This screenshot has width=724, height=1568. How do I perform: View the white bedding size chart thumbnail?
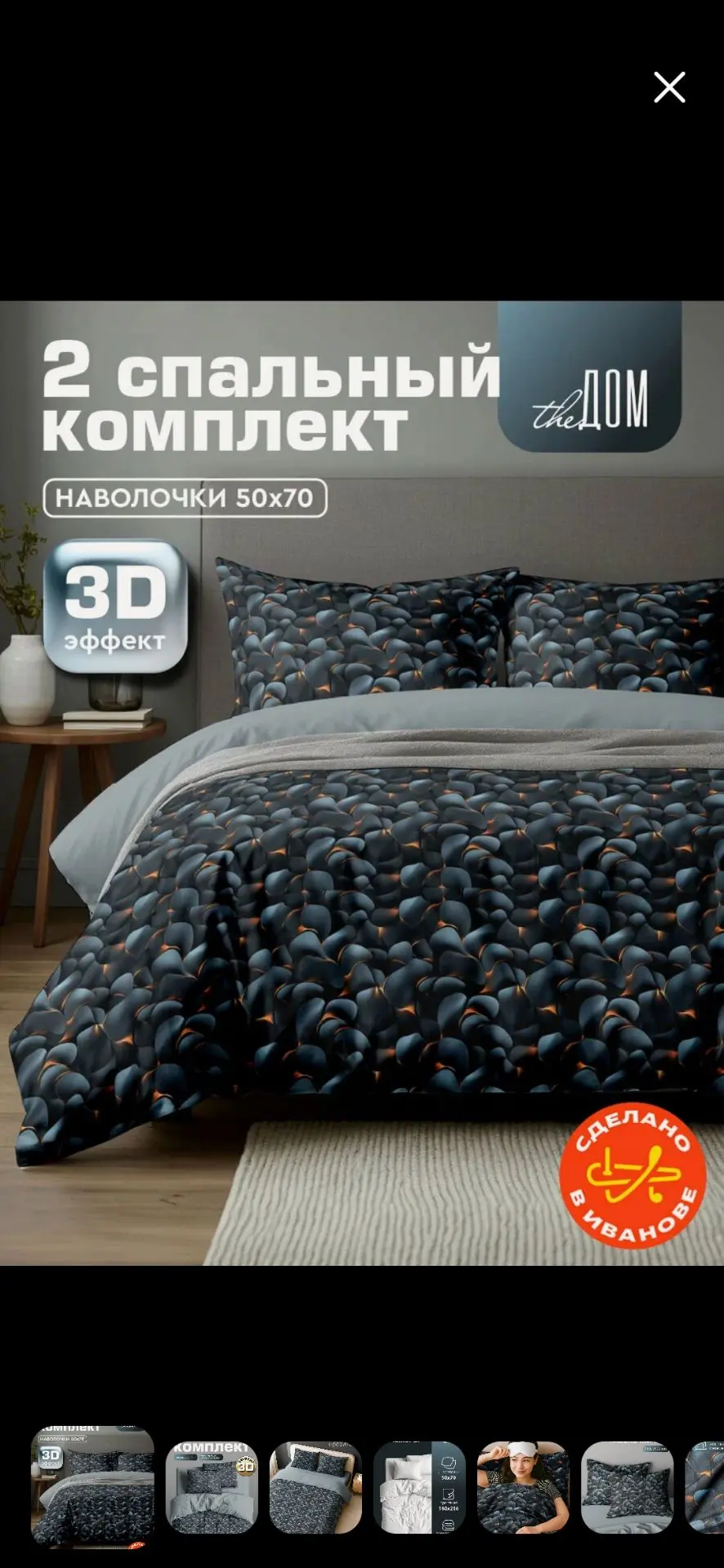(x=419, y=1487)
